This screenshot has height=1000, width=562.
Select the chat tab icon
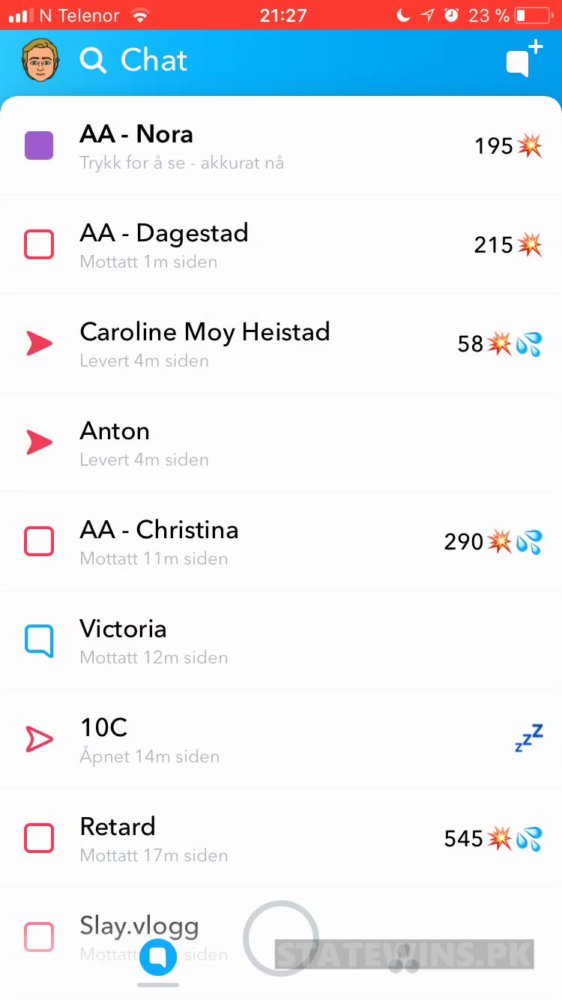coord(158,957)
